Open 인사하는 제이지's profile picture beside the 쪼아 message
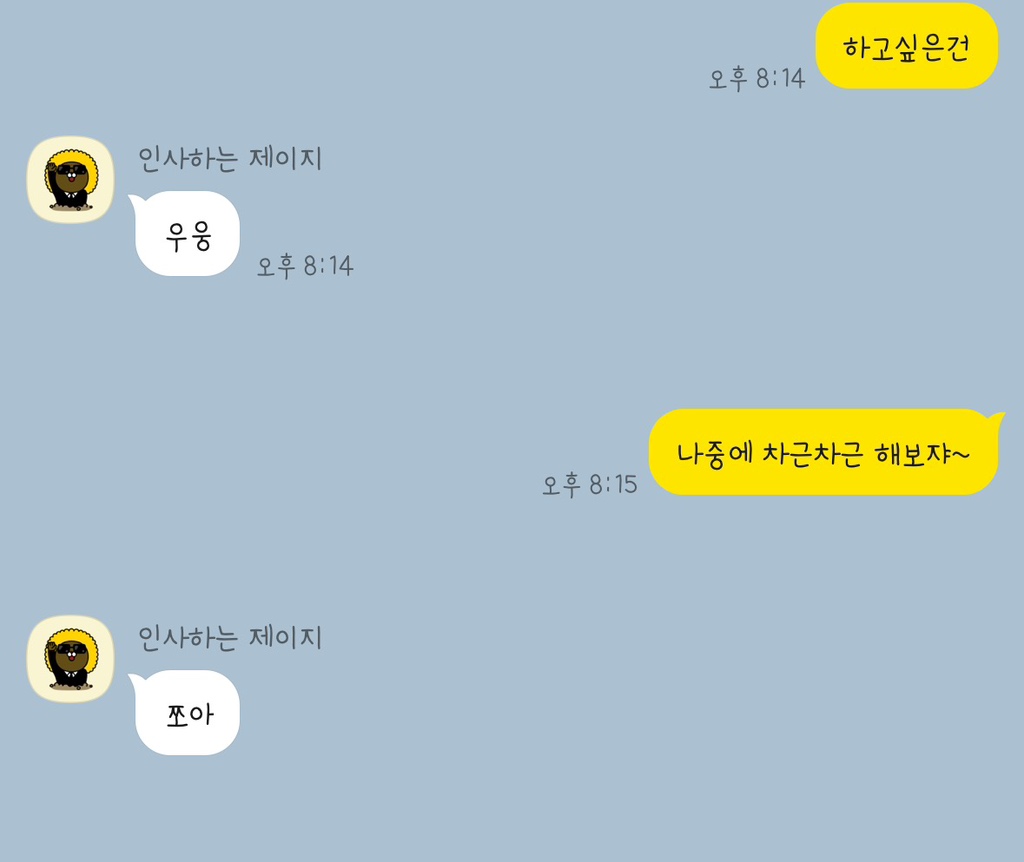1024x862 pixels. pos(70,659)
